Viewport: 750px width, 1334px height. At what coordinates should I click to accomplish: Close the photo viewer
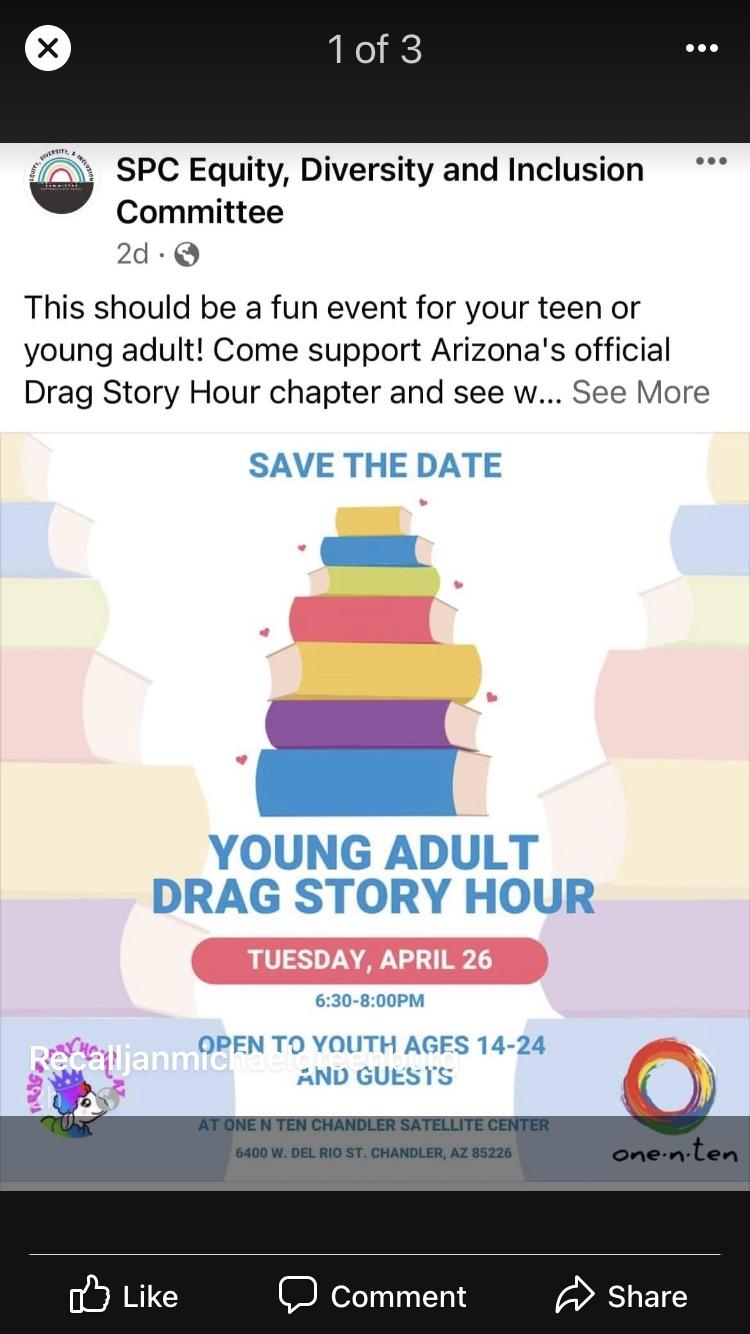coord(48,48)
